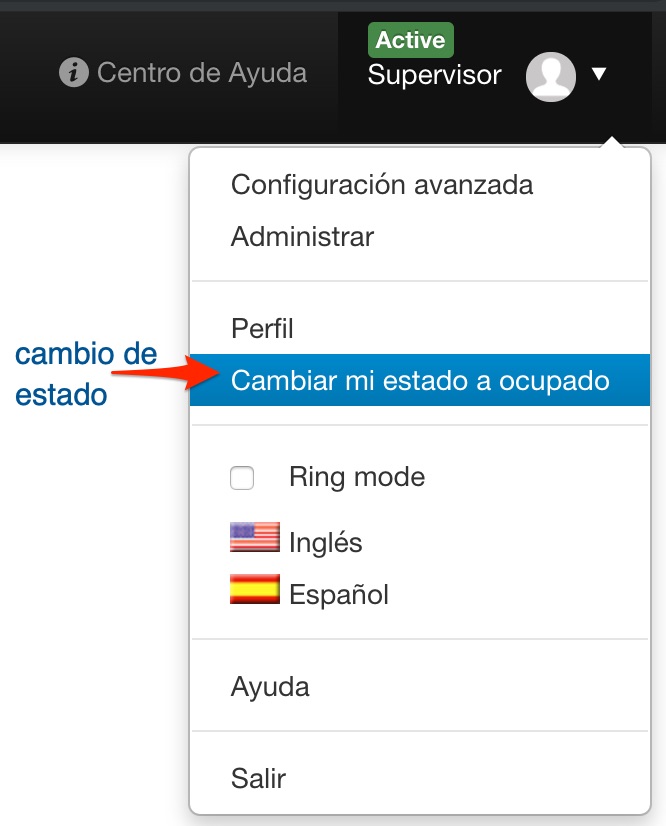This screenshot has width=666, height=826.
Task: Open Configuración avanzada
Action: pyautogui.click(x=381, y=185)
